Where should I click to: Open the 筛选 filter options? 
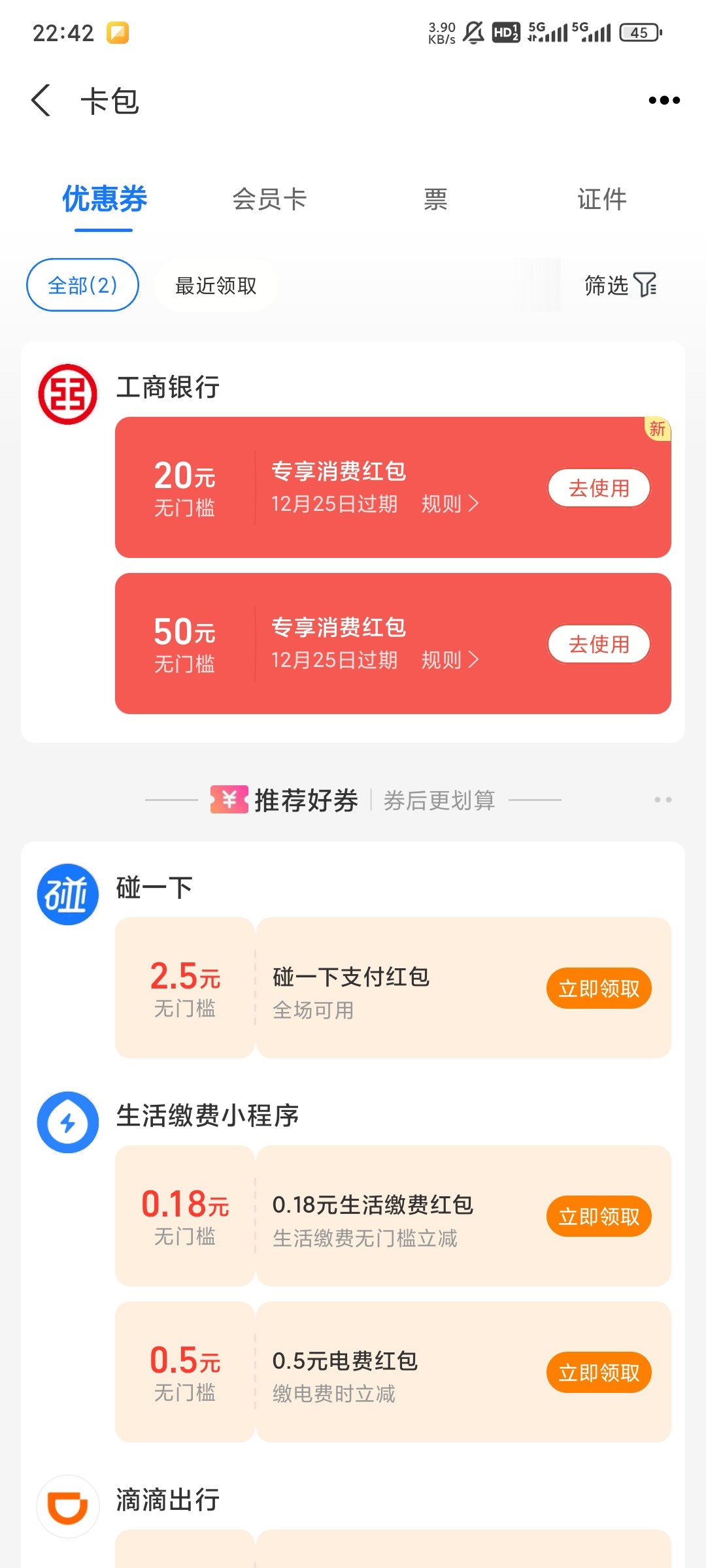pos(620,285)
